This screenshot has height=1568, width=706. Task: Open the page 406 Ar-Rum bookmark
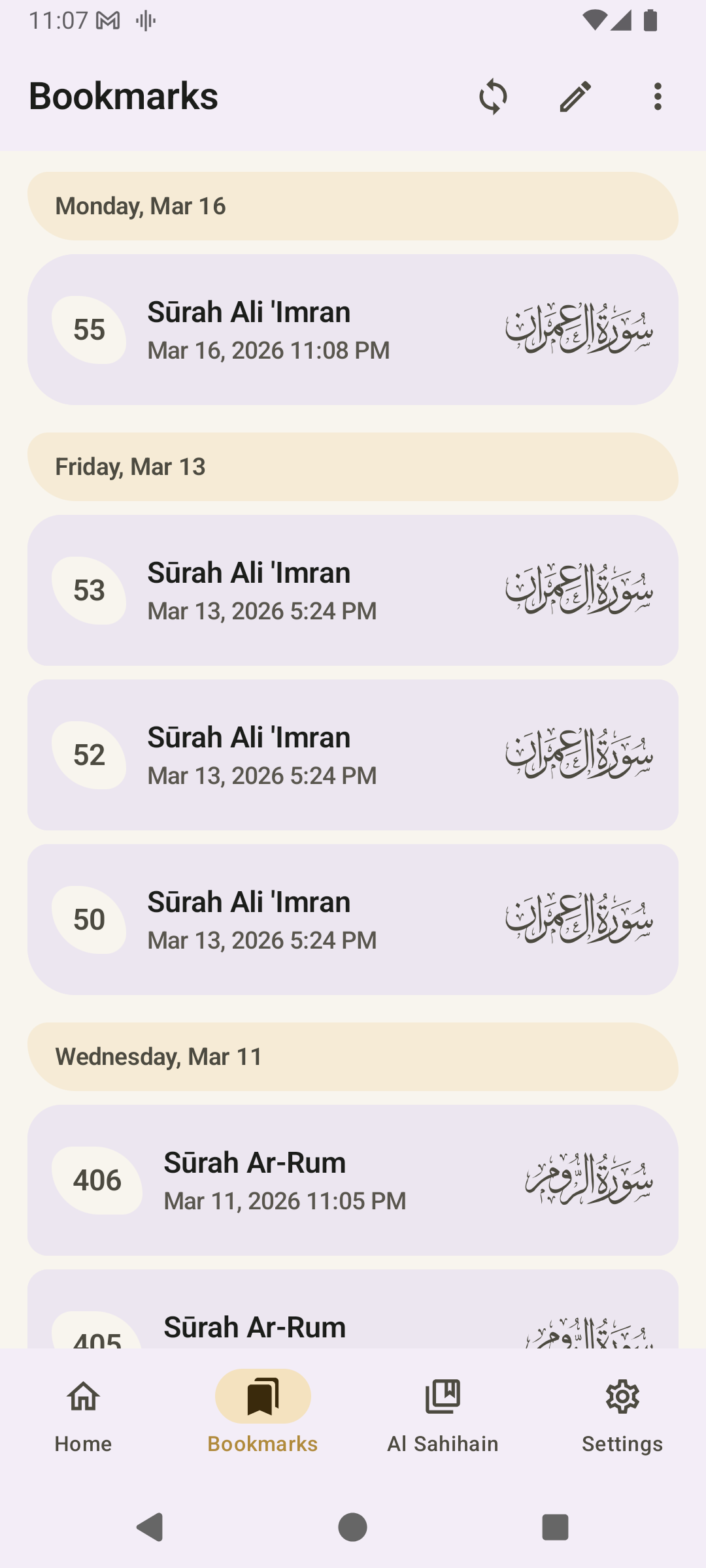353,1181
